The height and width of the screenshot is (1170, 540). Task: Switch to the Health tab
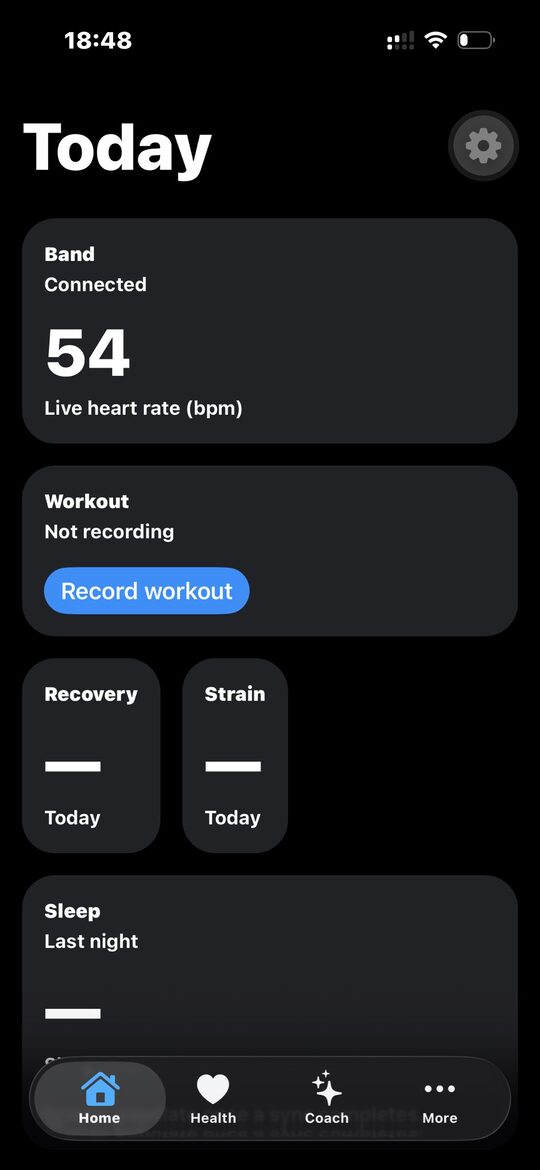(213, 1098)
